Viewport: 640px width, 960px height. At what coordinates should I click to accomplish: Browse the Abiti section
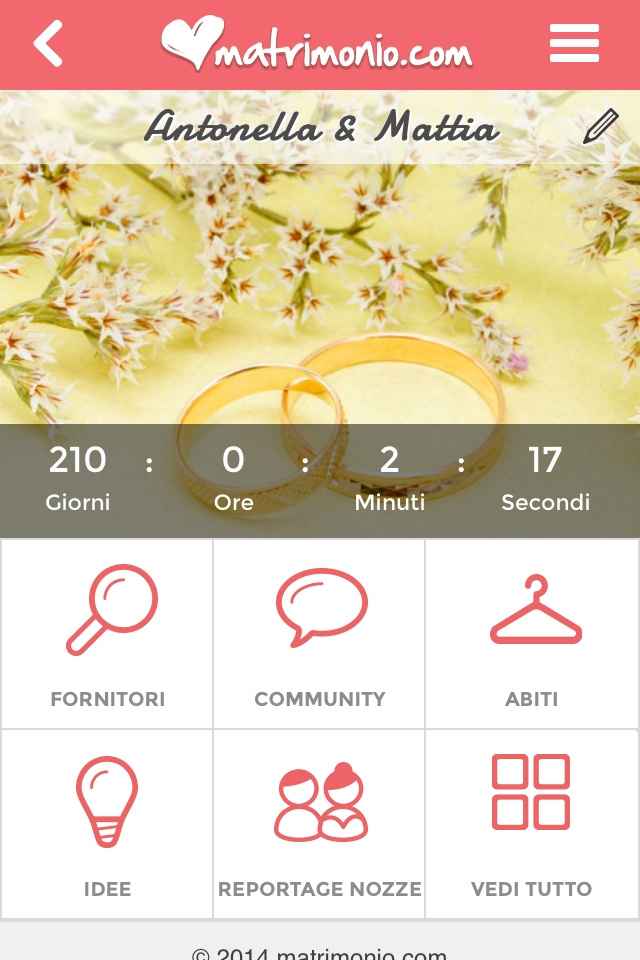click(531, 635)
